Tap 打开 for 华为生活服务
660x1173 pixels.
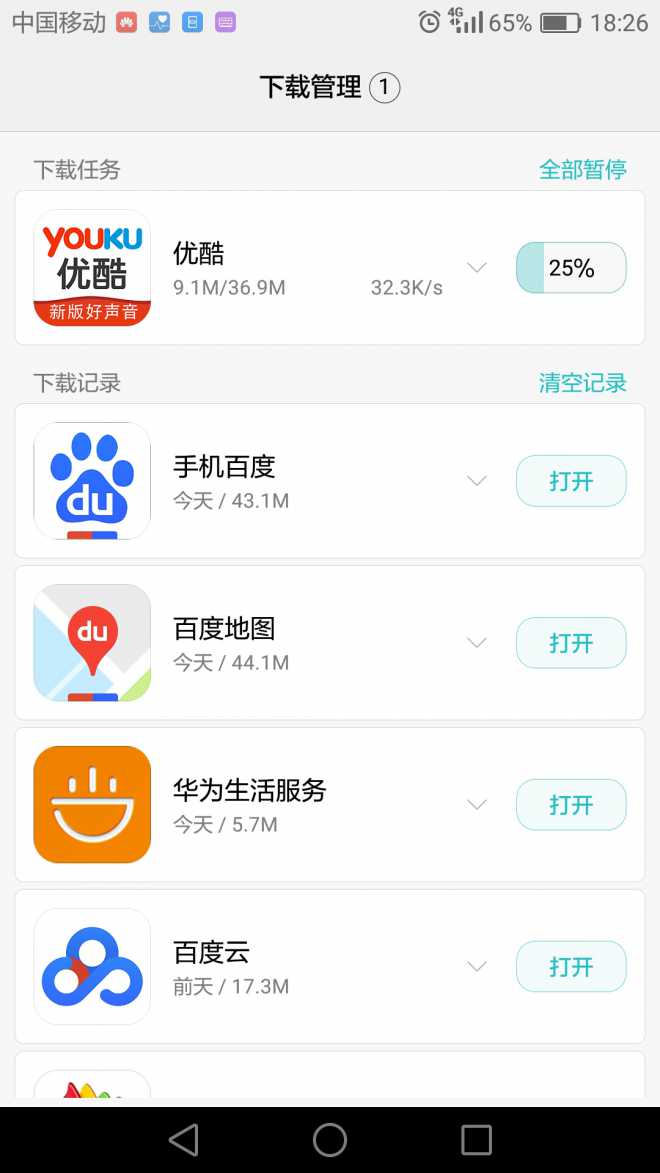(x=571, y=804)
